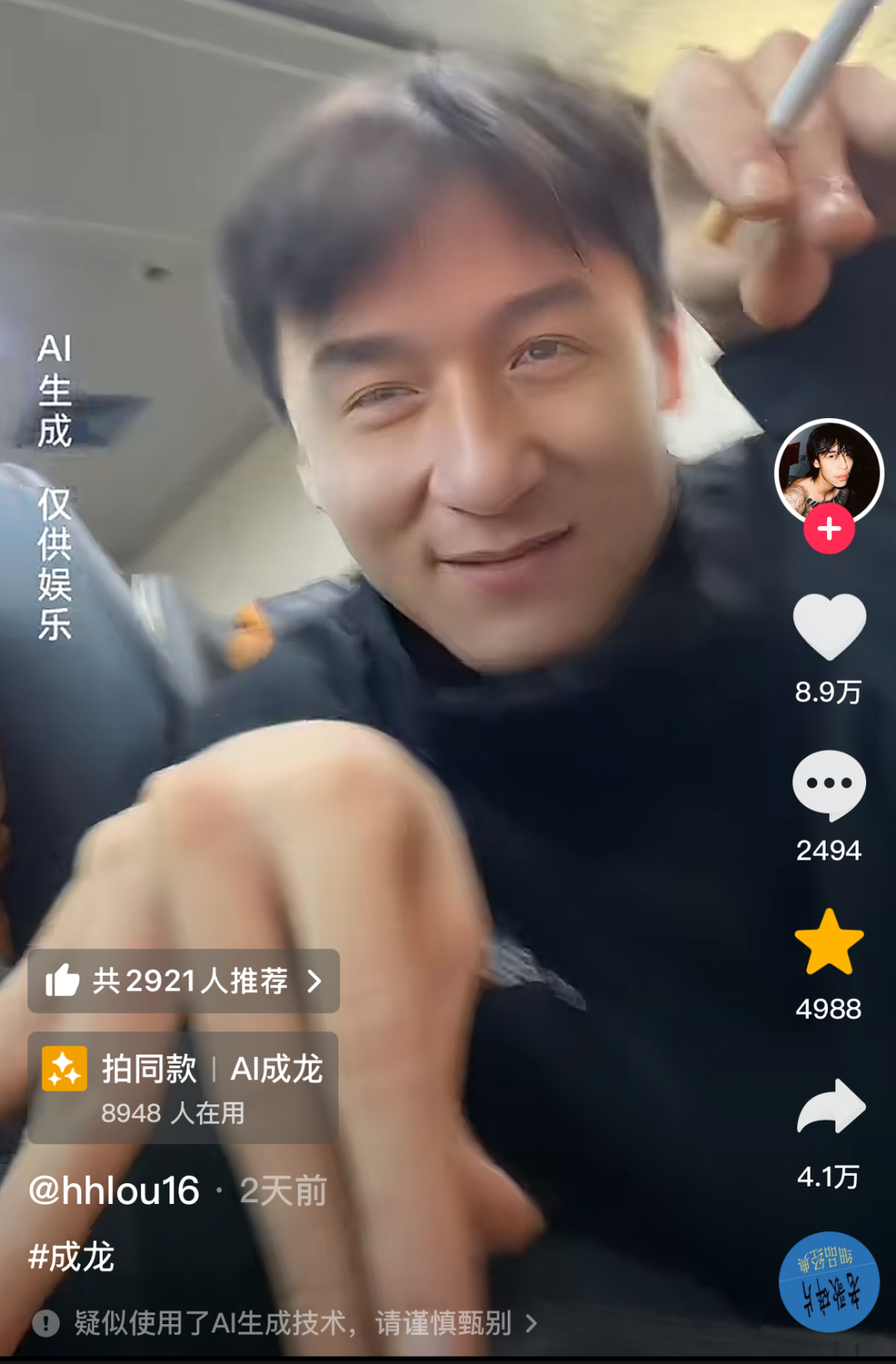Open the #成龙 hashtag
This screenshot has height=1364, width=896.
[x=71, y=1257]
